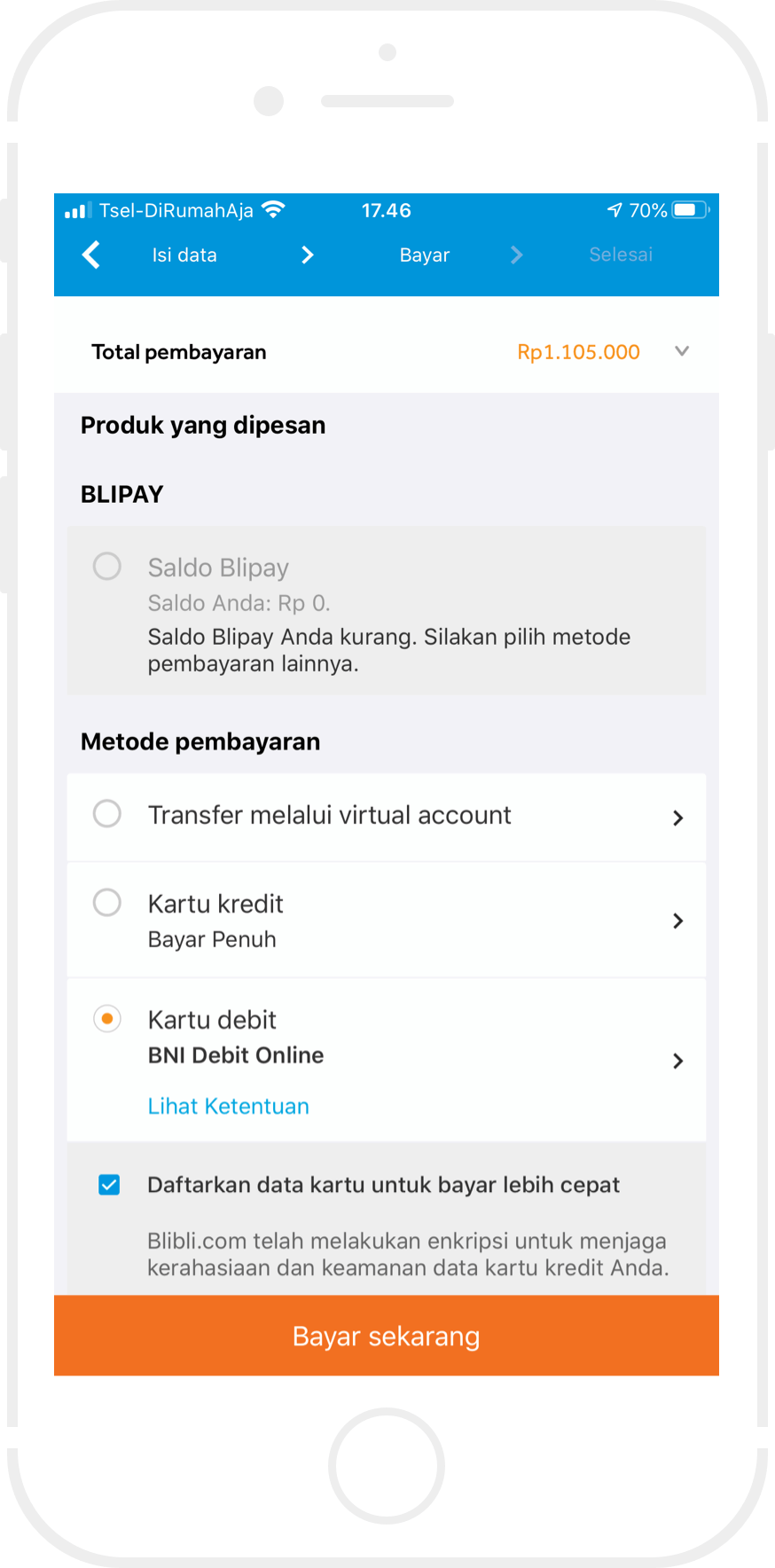This screenshot has width=775, height=1568.
Task: Return to the Isi data step
Action: (184, 255)
